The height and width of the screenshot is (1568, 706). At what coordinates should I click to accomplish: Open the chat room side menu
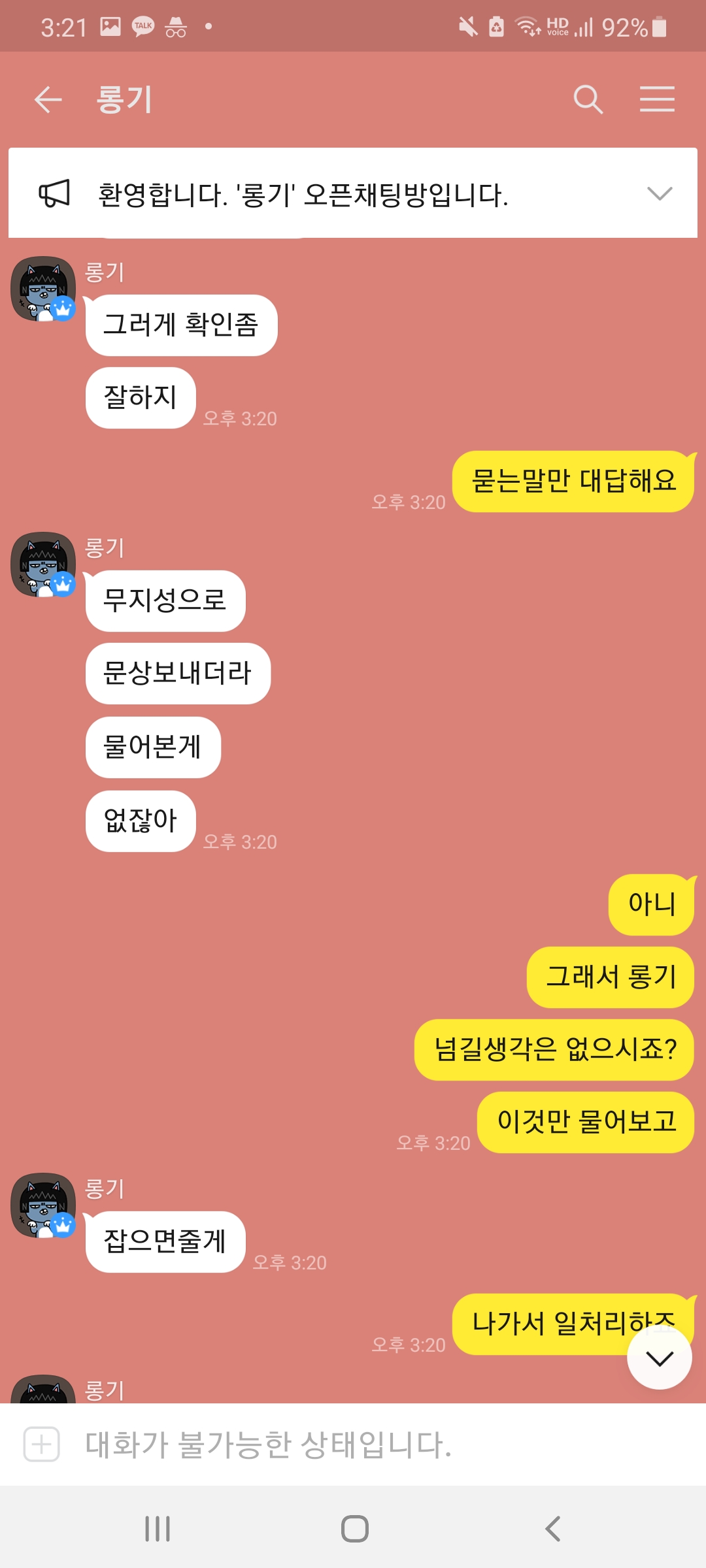click(657, 100)
